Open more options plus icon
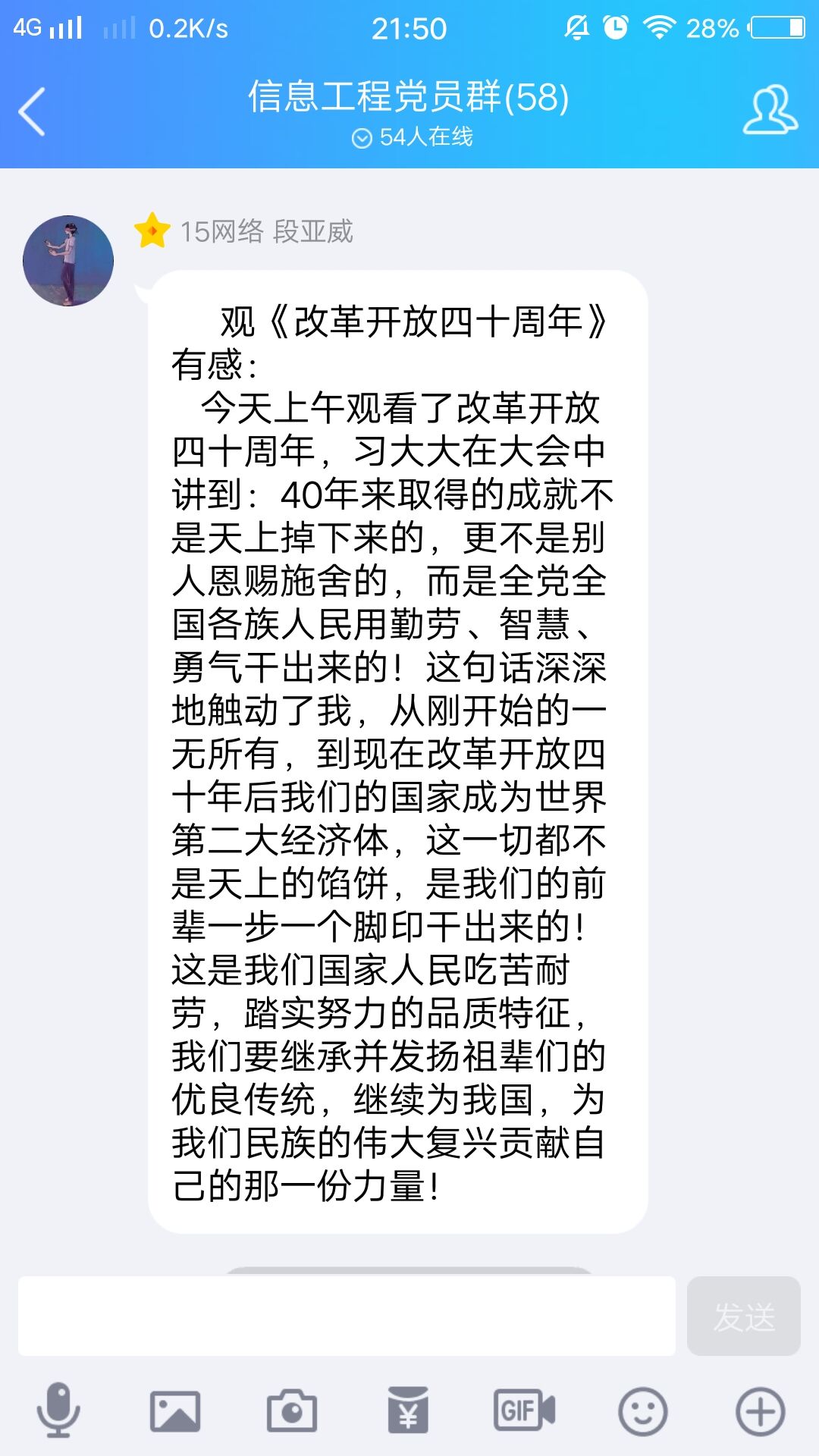This screenshot has height=1456, width=819. pyautogui.click(x=760, y=1410)
